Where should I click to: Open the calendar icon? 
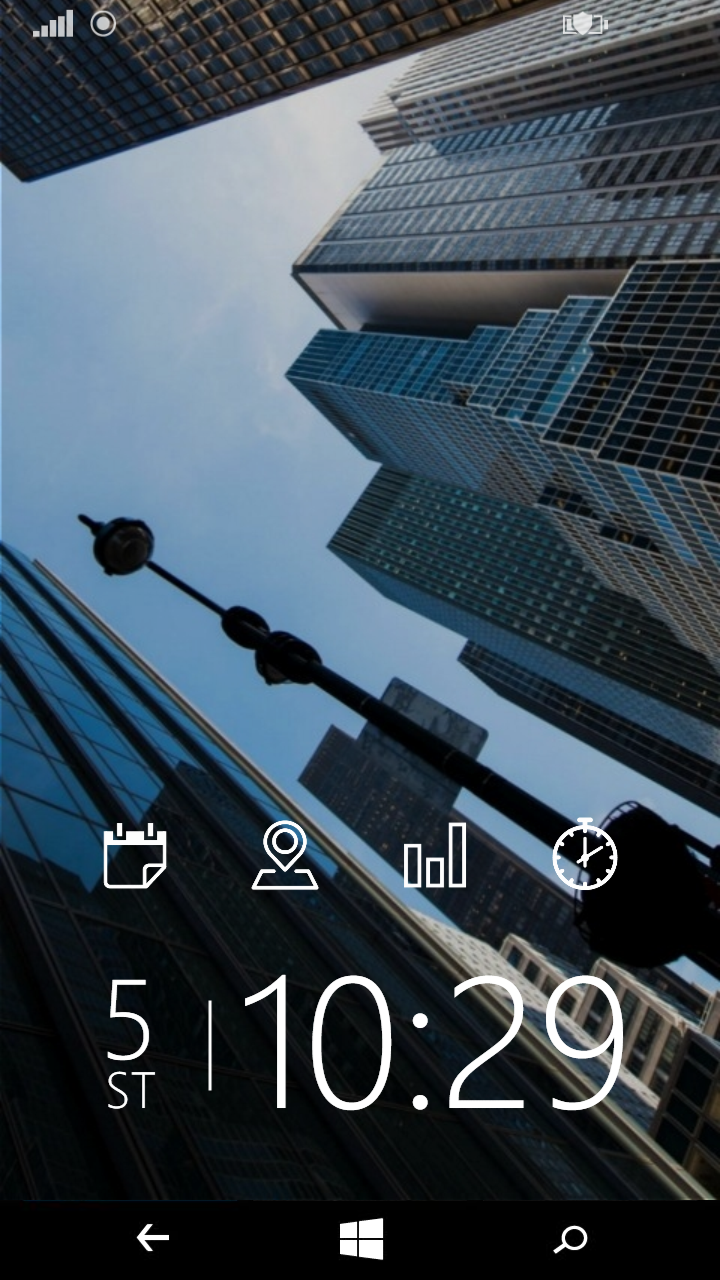[x=135, y=856]
